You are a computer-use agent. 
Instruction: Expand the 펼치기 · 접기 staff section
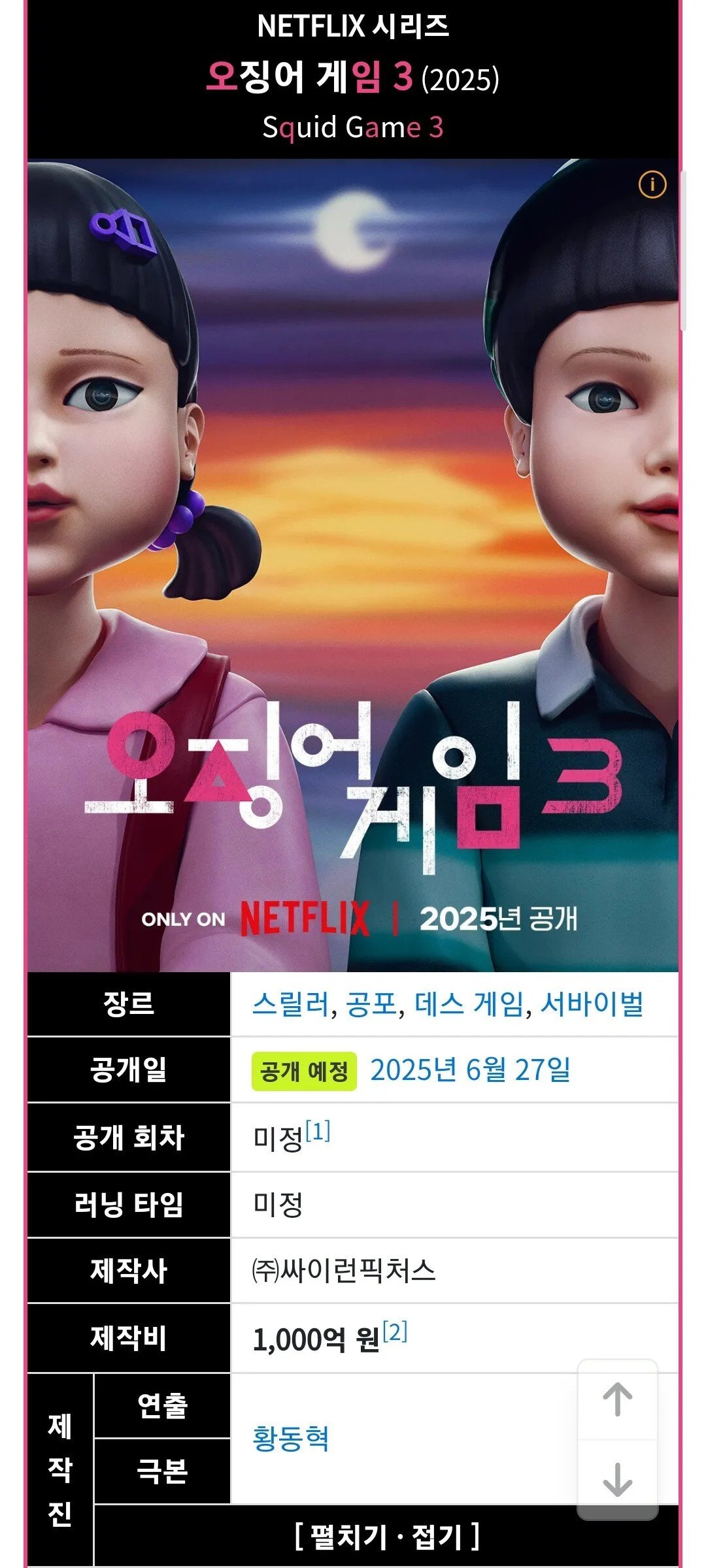click(386, 1536)
